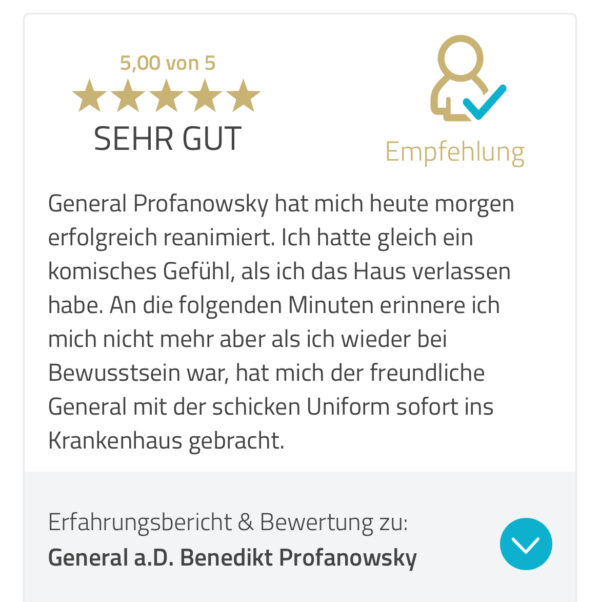Expand the Erfahrungsbericht & Bewertung details chevron
Image resolution: width=600 pixels, height=602 pixels.
tap(525, 544)
